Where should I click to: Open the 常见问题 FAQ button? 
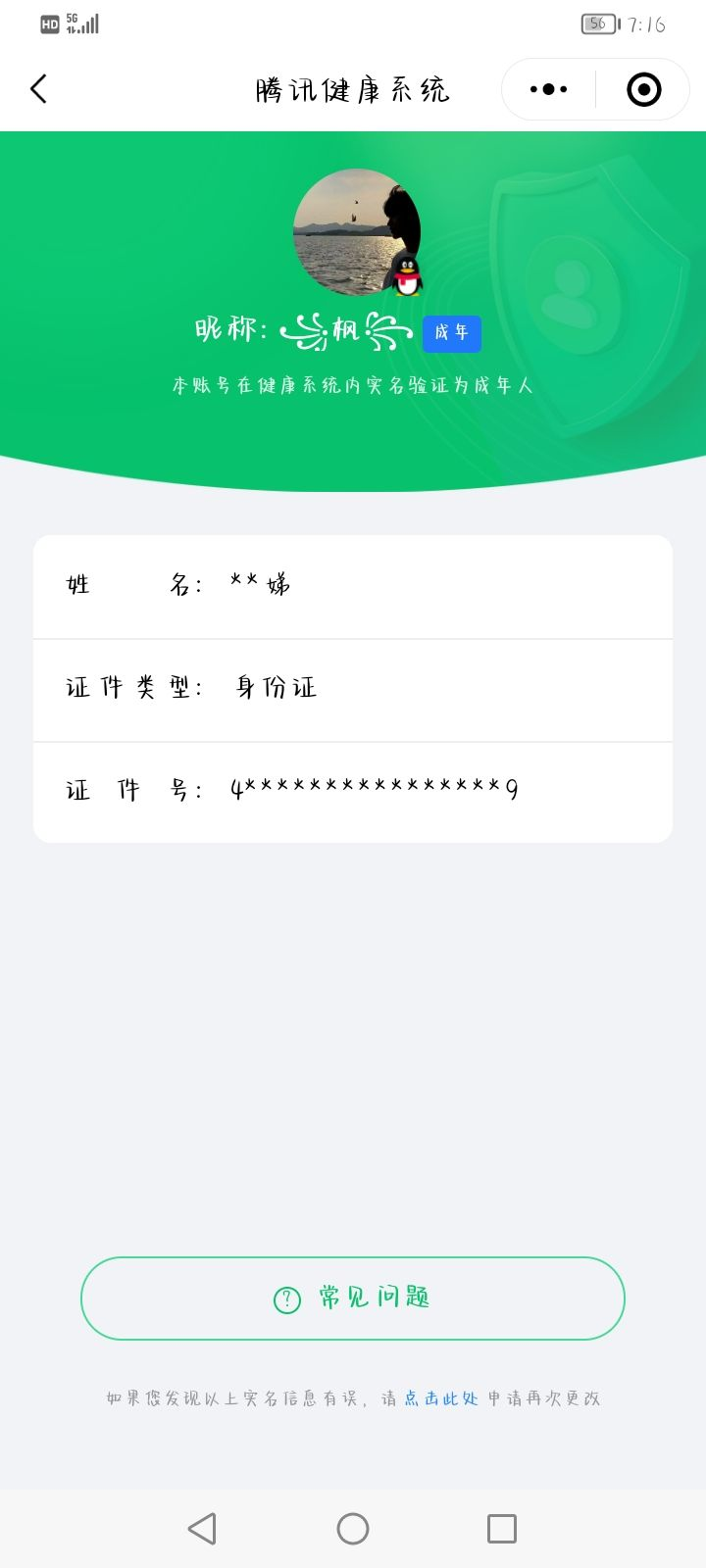pyautogui.click(x=353, y=1298)
